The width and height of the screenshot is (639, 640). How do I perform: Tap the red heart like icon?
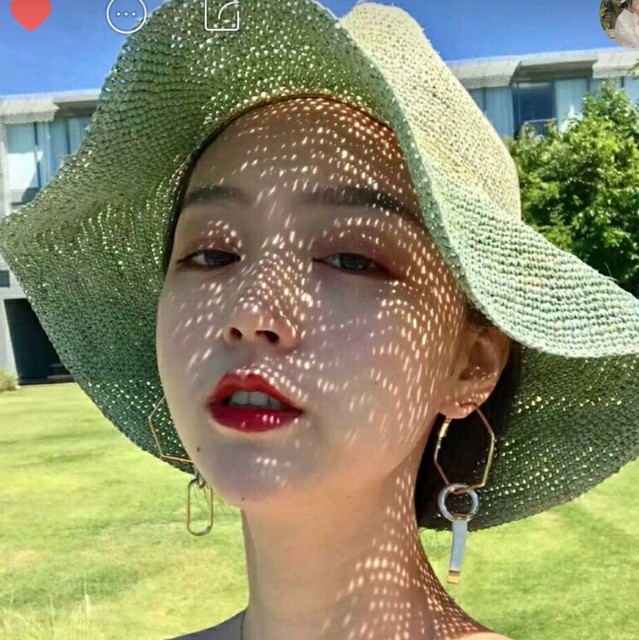click(x=31, y=12)
